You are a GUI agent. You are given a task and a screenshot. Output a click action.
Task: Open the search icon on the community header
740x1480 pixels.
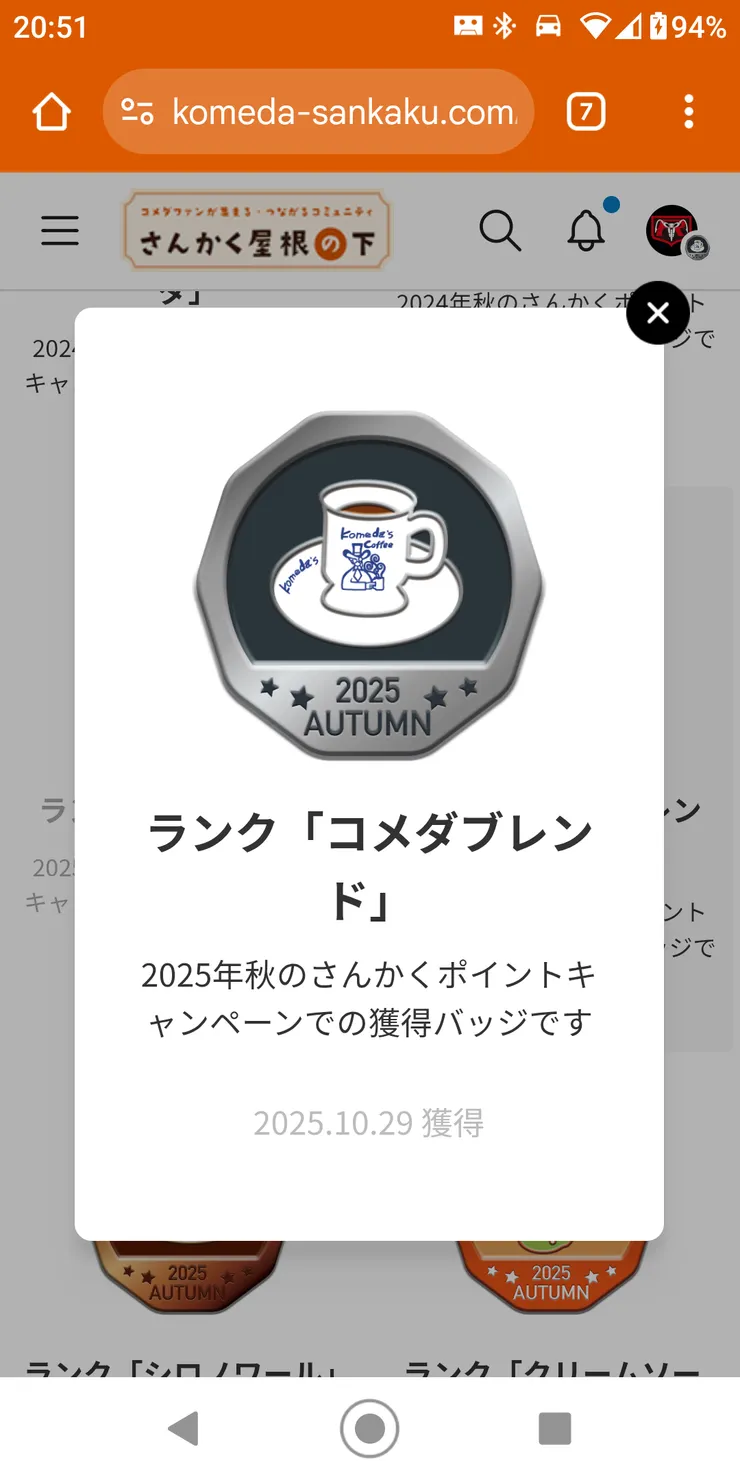tap(501, 231)
